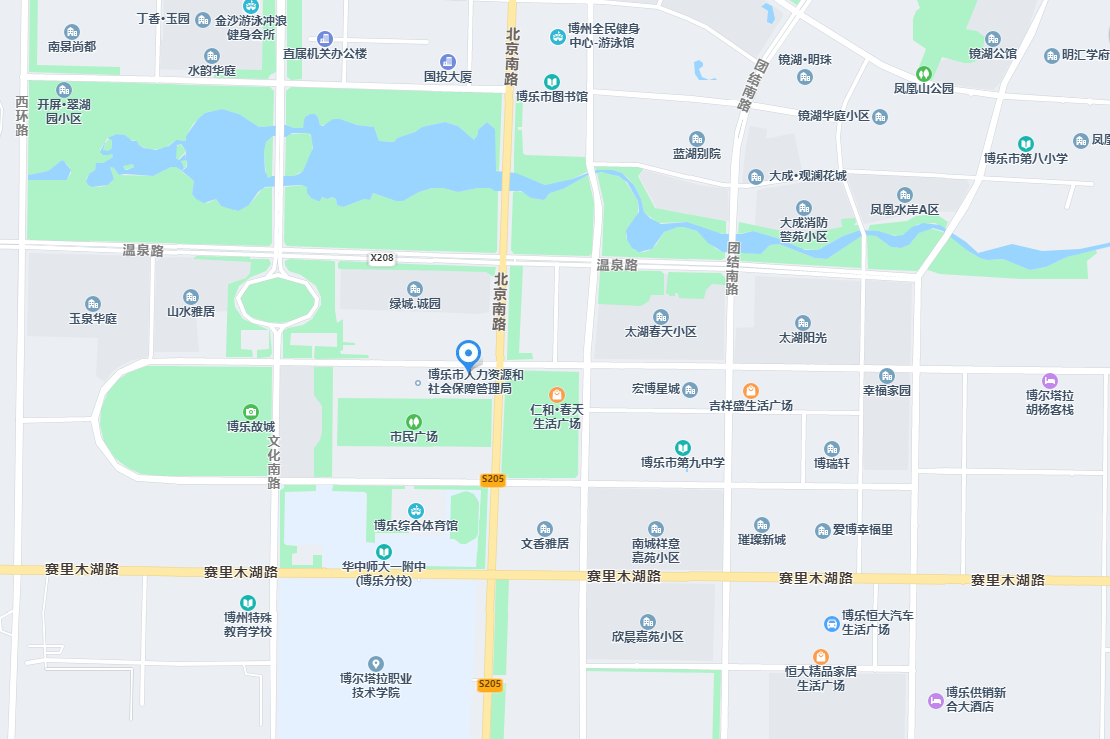Select the 市民广场 park marker
The height and width of the screenshot is (739, 1110).
pos(414,421)
